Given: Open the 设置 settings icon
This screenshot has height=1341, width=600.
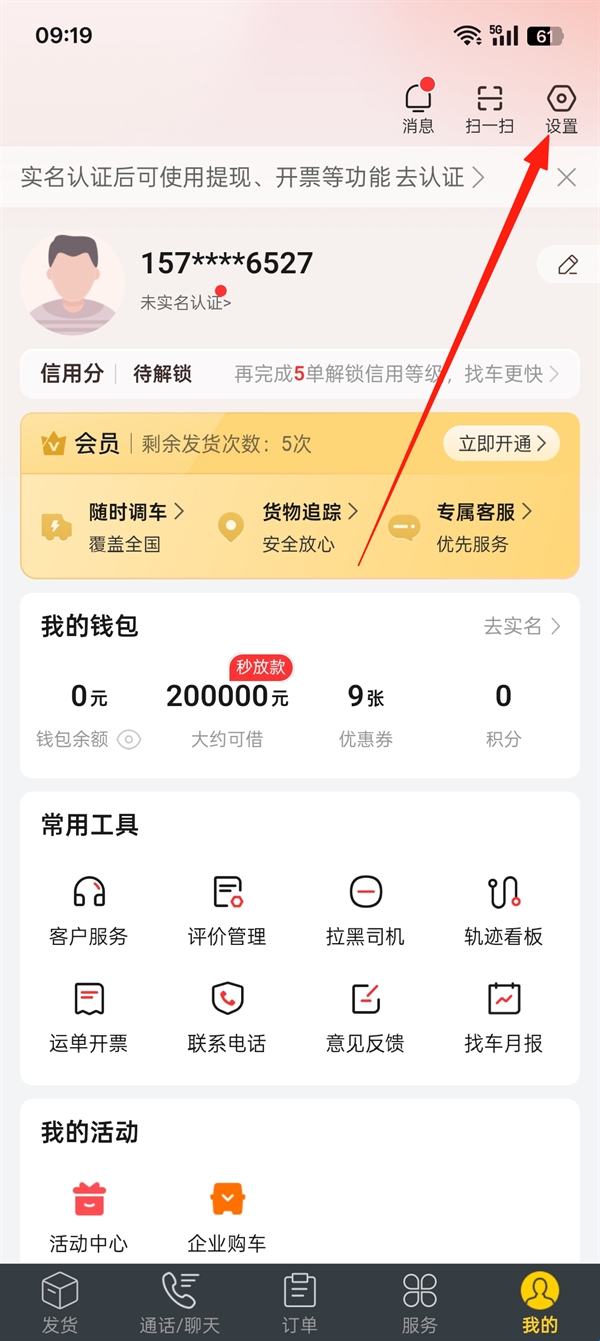Looking at the screenshot, I should pos(561,108).
